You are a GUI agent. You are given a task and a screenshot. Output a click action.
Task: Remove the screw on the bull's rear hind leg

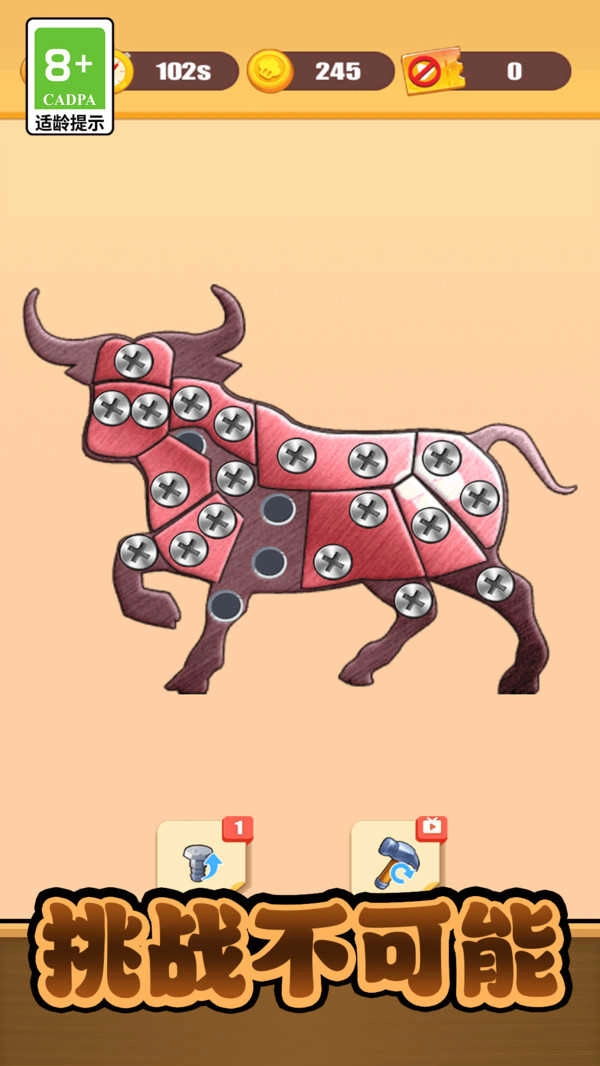coord(495,583)
